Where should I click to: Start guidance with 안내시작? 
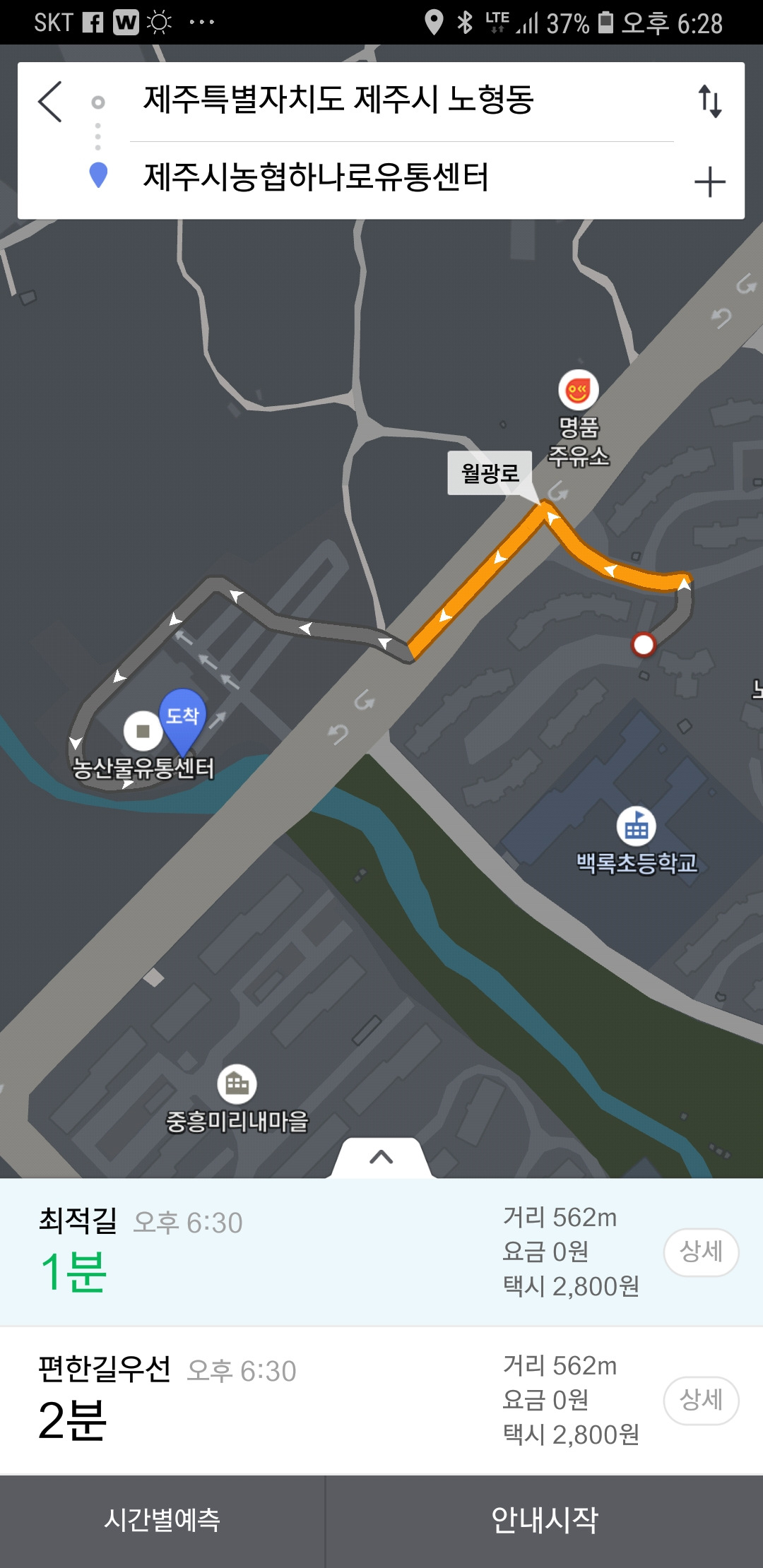pos(544,1520)
